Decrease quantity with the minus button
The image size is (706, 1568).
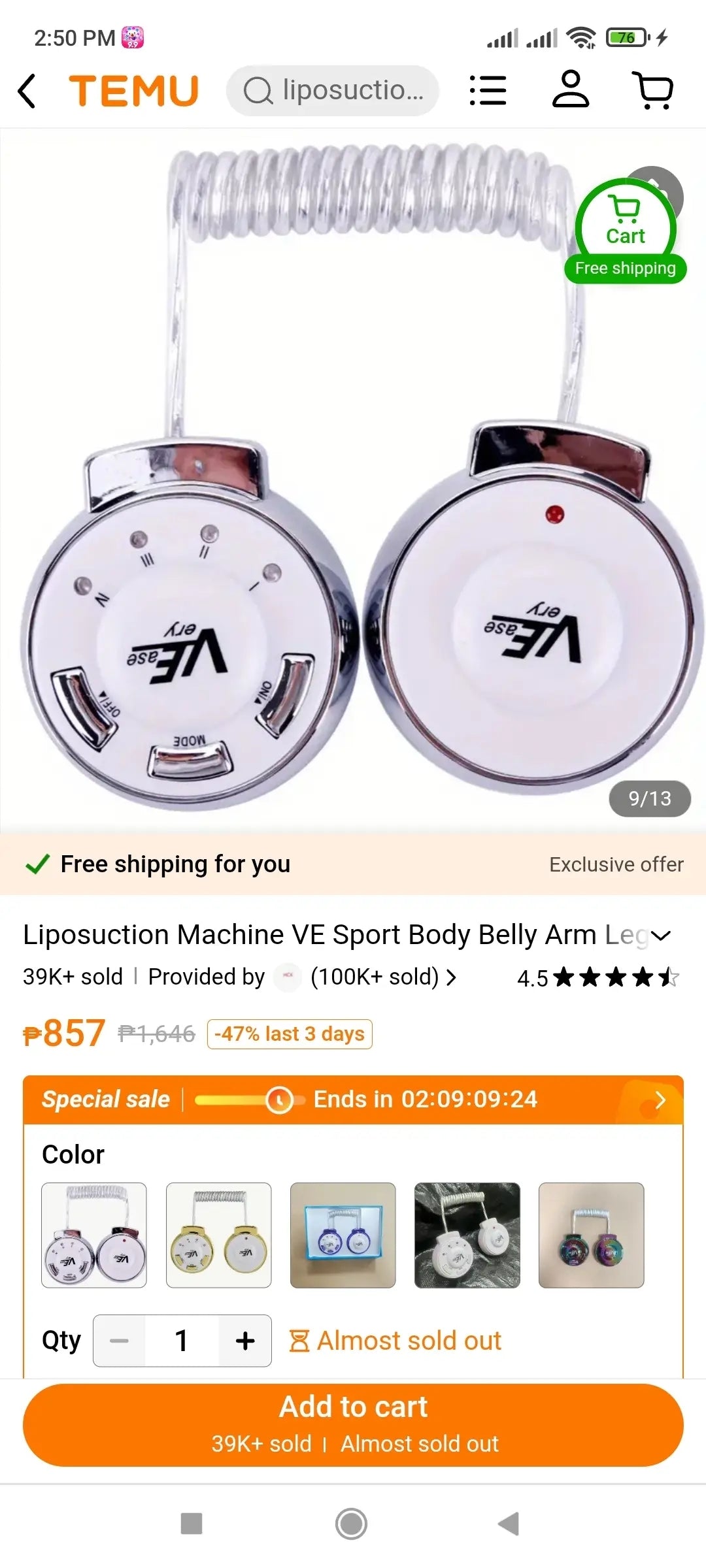[119, 1341]
